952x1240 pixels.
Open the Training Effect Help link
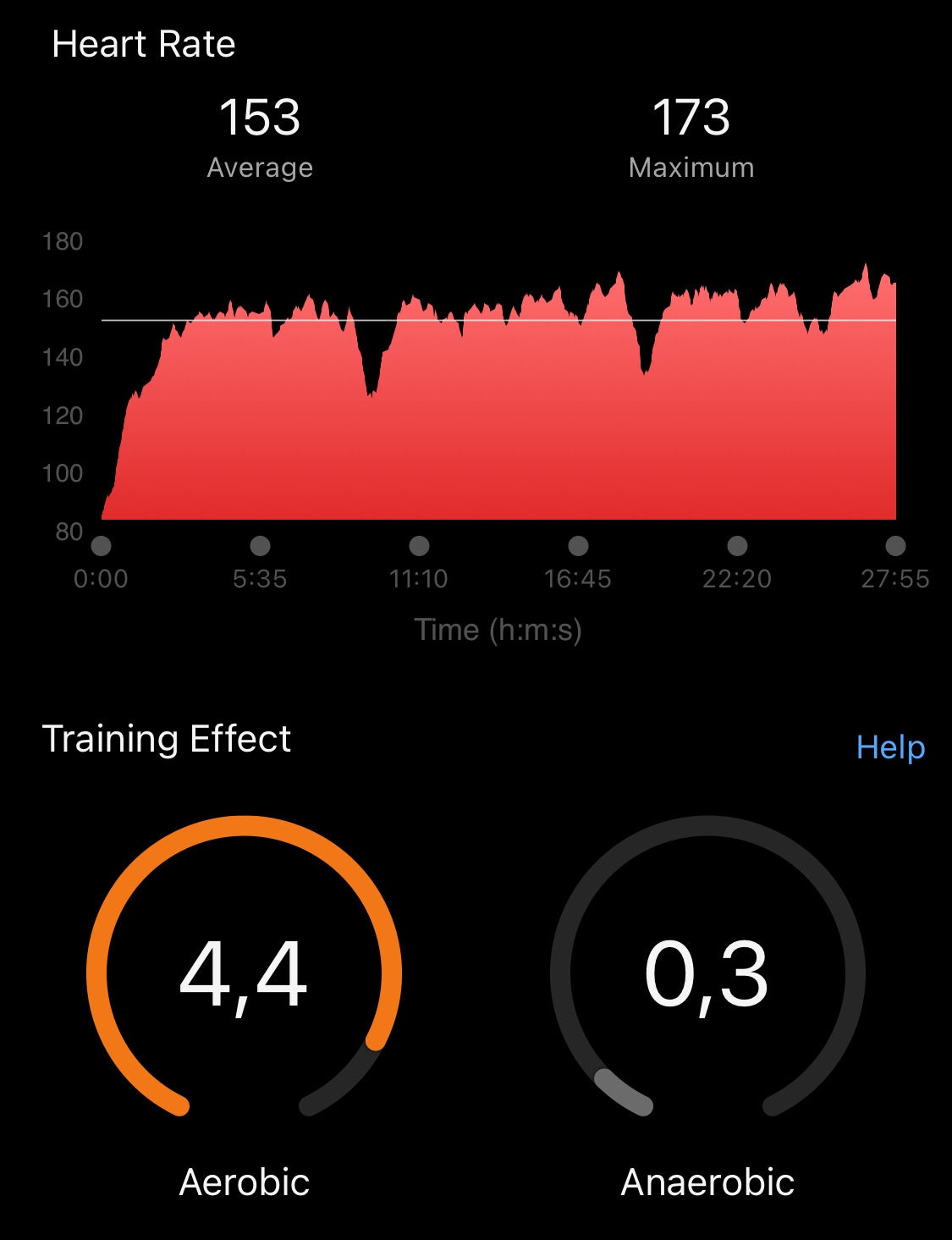(890, 747)
